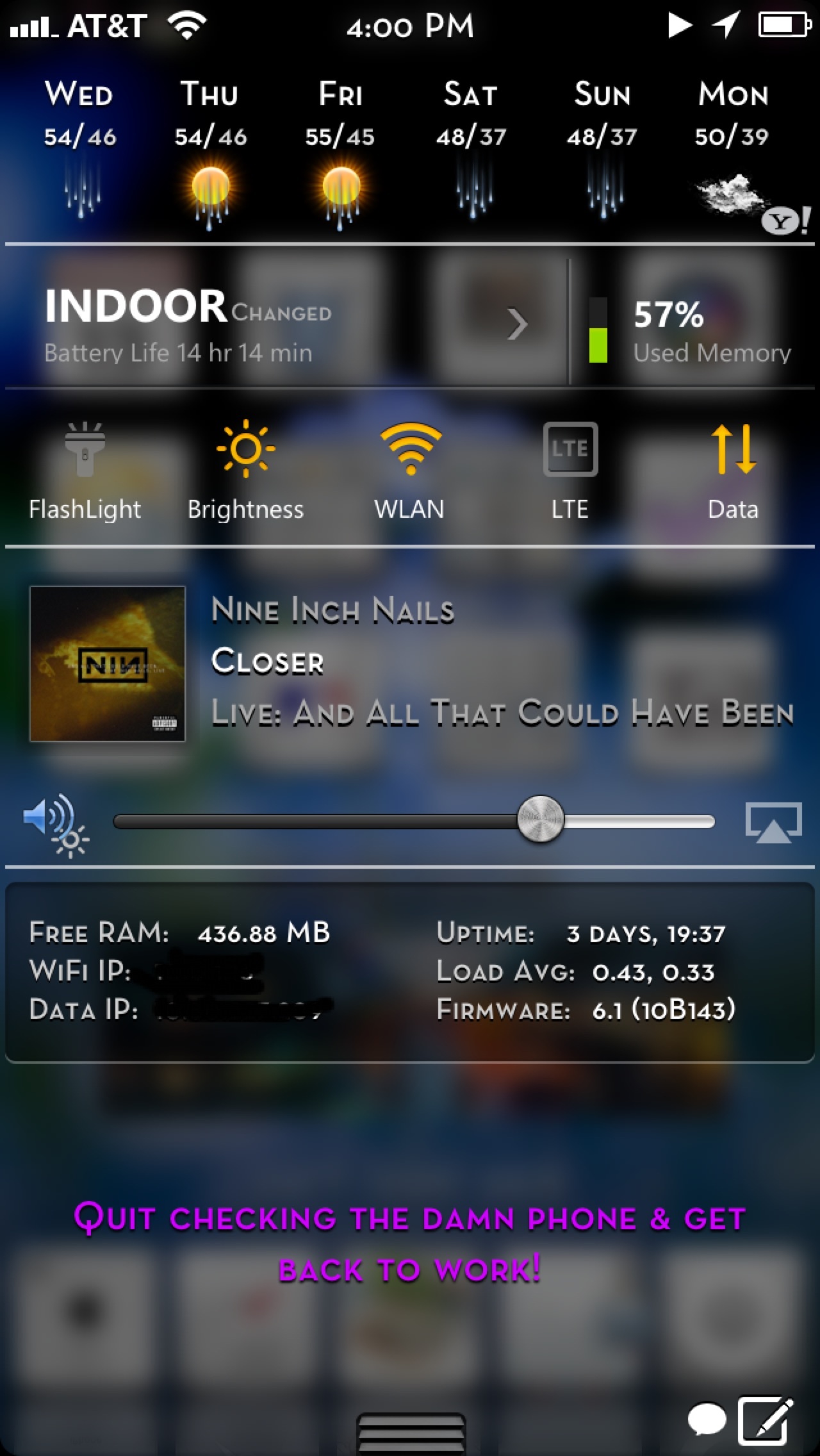Open the Nine Inch Nails album artwork

click(x=108, y=664)
